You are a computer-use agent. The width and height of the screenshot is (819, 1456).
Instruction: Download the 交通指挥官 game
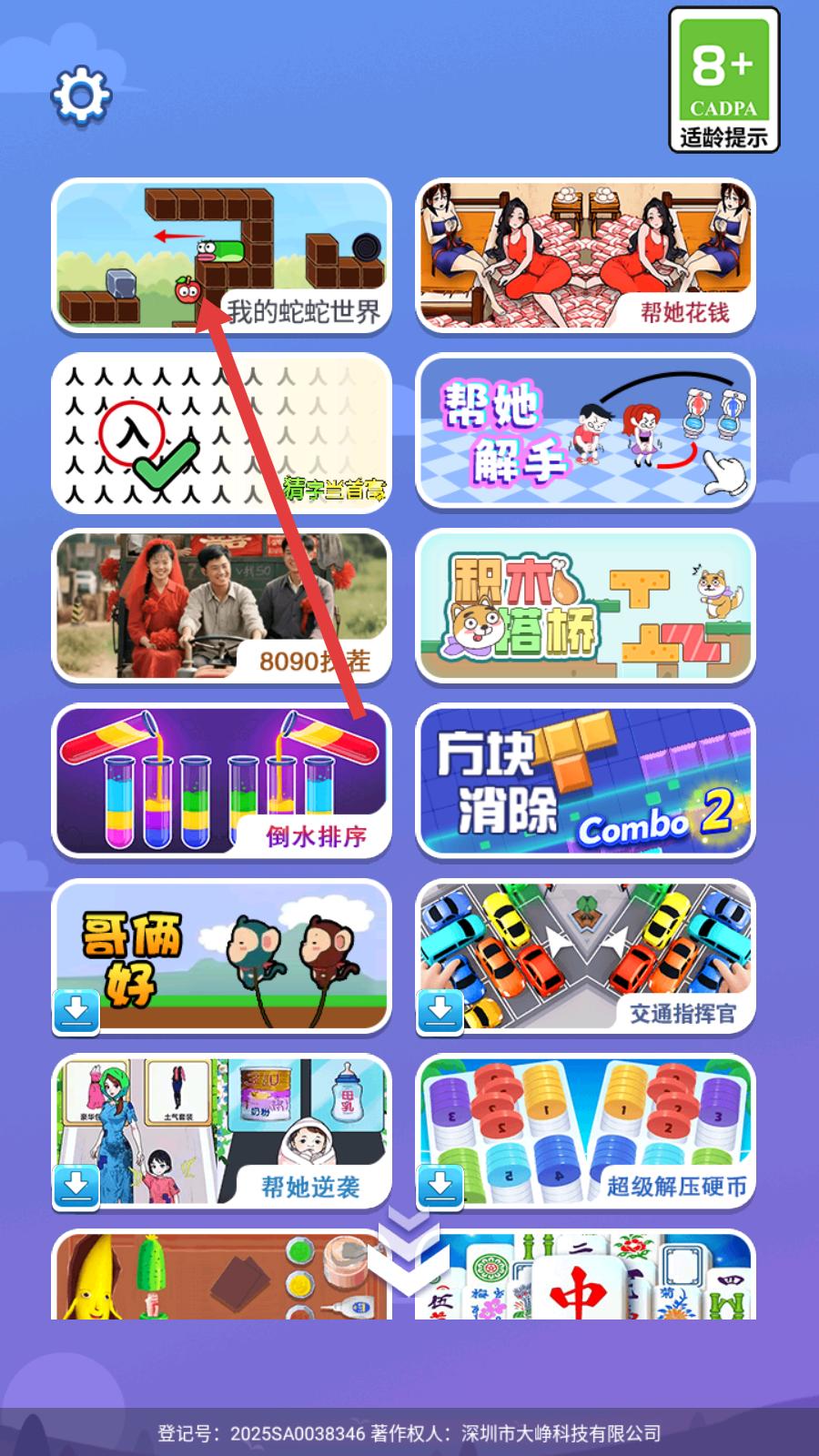440,1010
